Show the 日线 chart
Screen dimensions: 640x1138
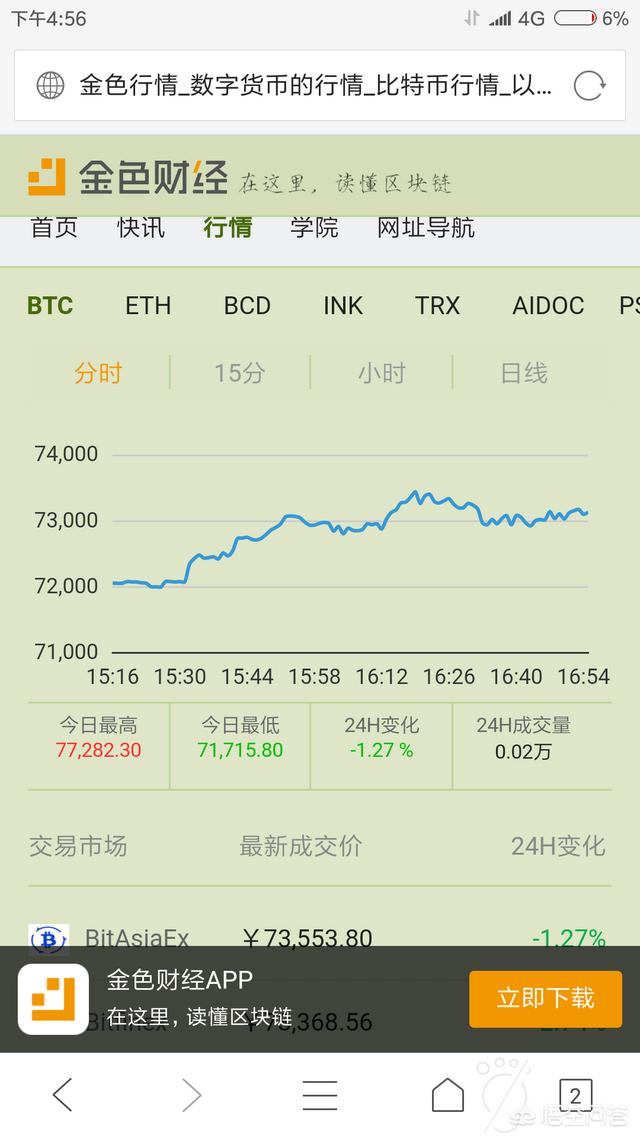524,374
